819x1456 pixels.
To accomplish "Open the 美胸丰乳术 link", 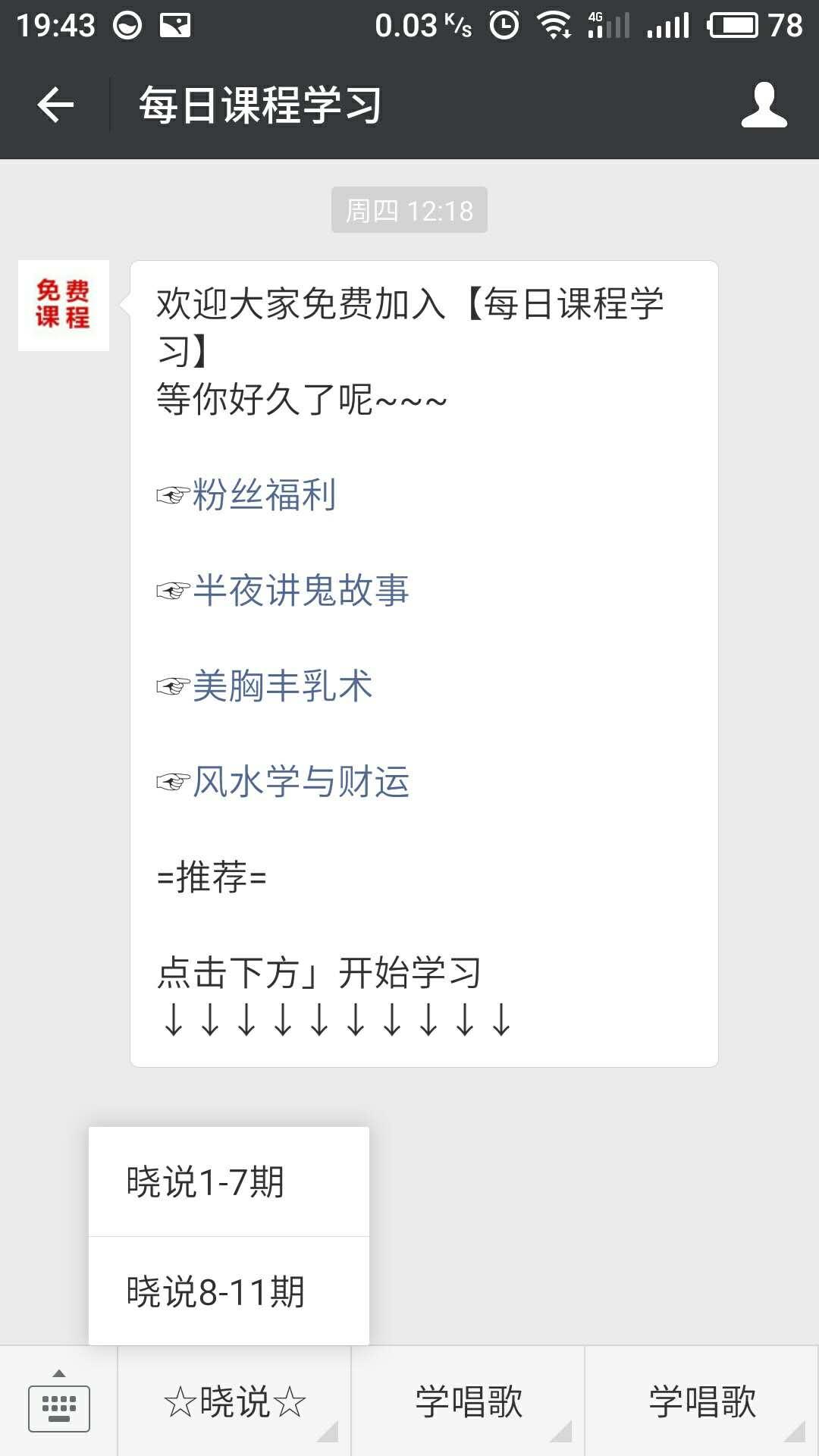I will [x=281, y=686].
